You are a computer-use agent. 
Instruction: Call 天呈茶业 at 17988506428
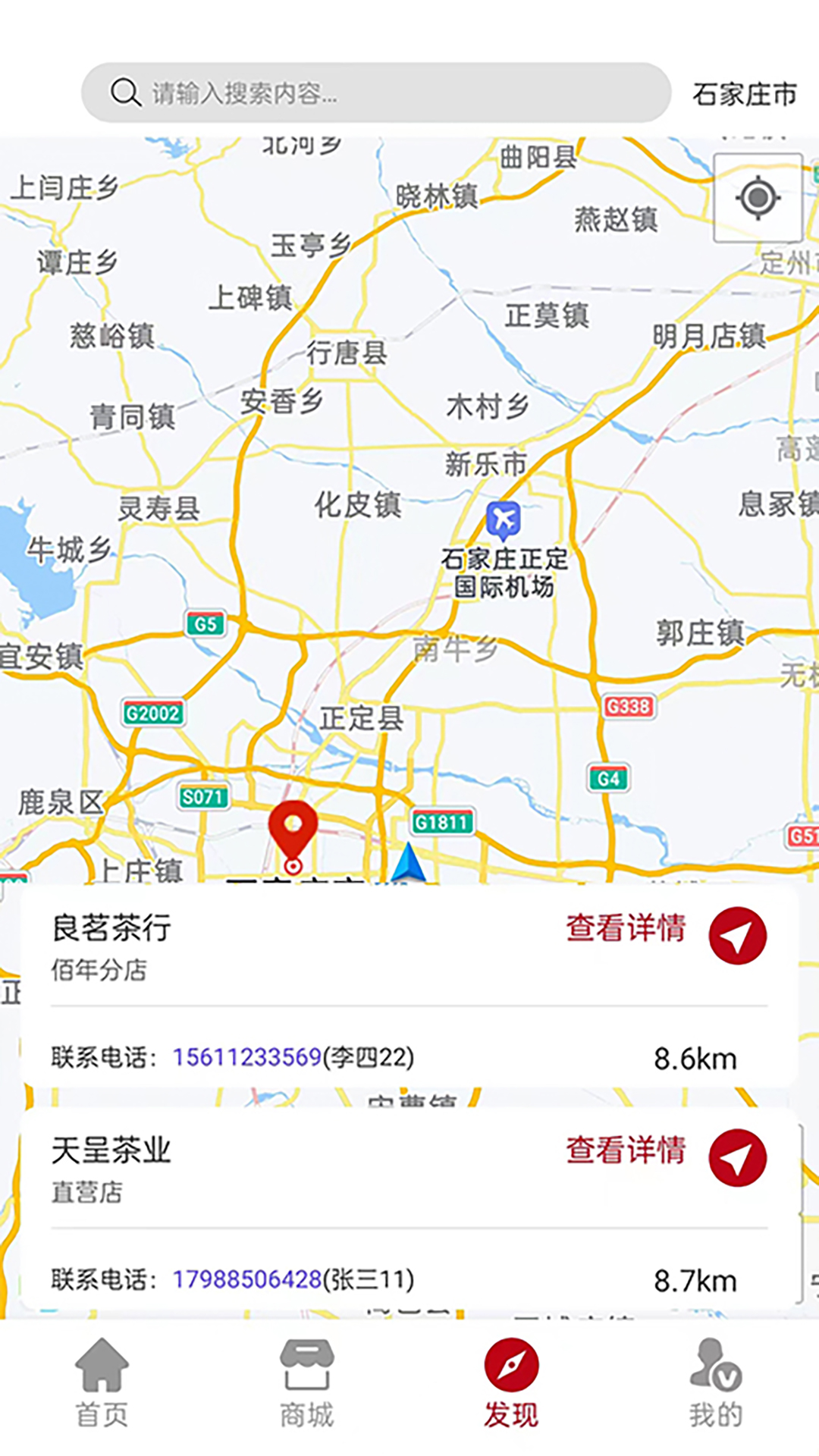point(247,1279)
